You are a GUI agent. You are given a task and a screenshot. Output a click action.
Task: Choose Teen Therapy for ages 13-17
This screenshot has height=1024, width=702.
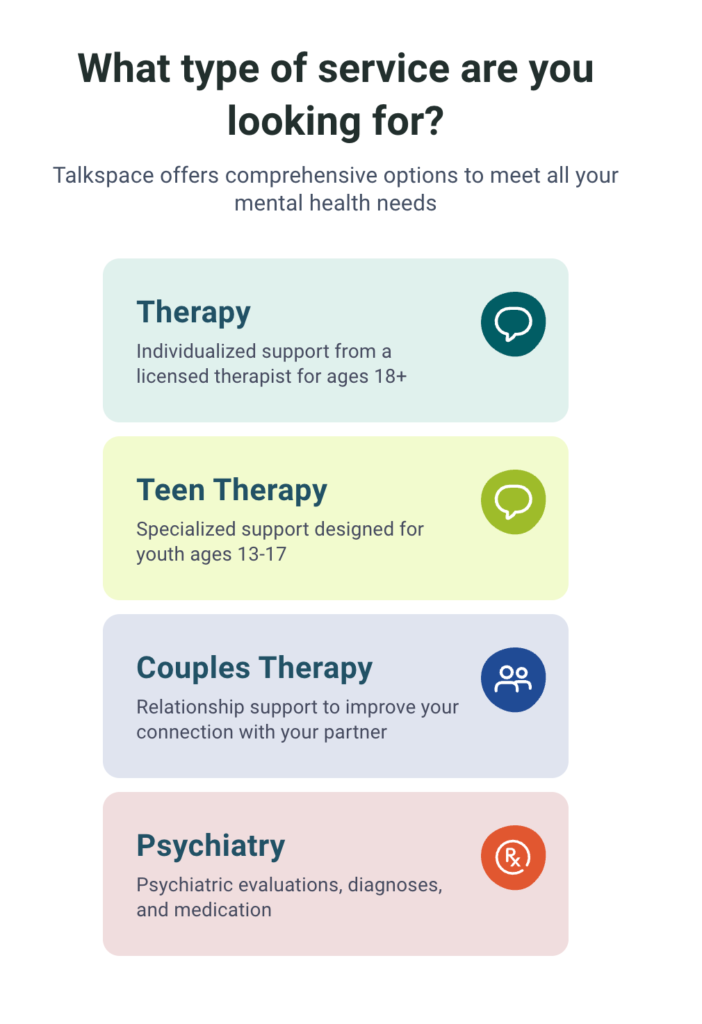[x=335, y=518]
